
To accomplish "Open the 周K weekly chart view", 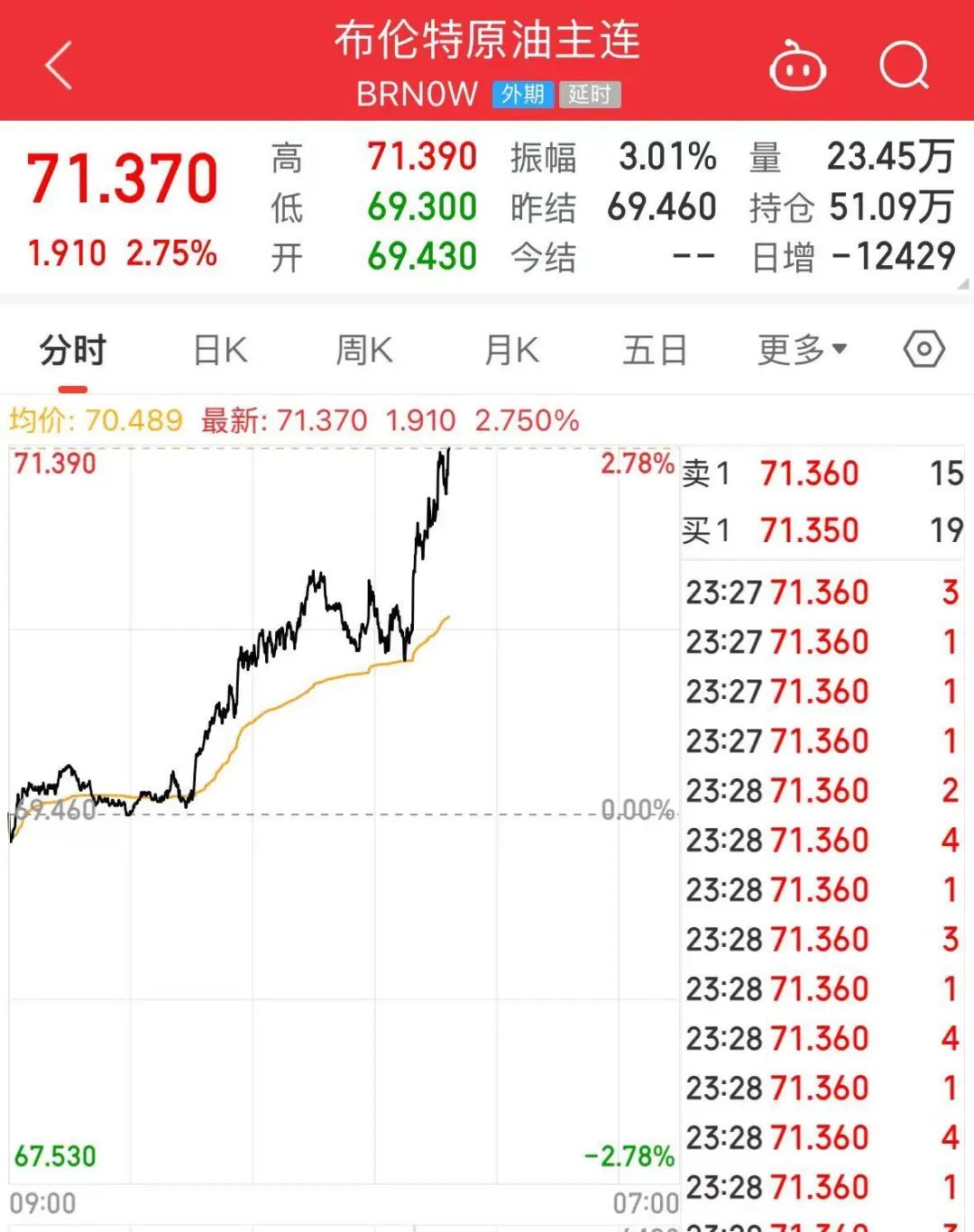I will pyautogui.click(x=363, y=350).
